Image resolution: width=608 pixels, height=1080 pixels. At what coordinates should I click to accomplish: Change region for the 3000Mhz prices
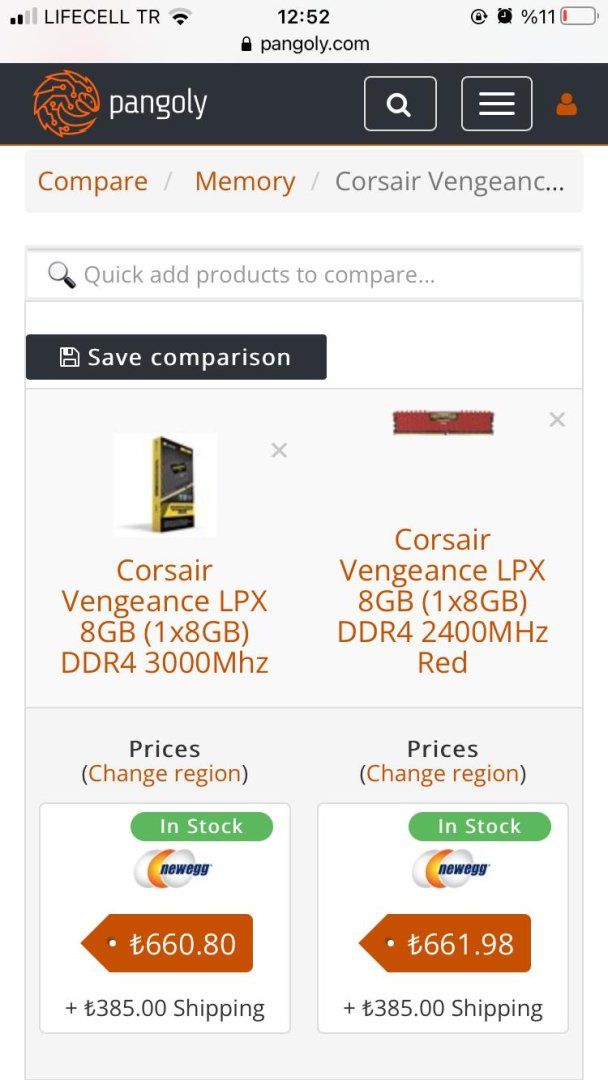point(164,774)
